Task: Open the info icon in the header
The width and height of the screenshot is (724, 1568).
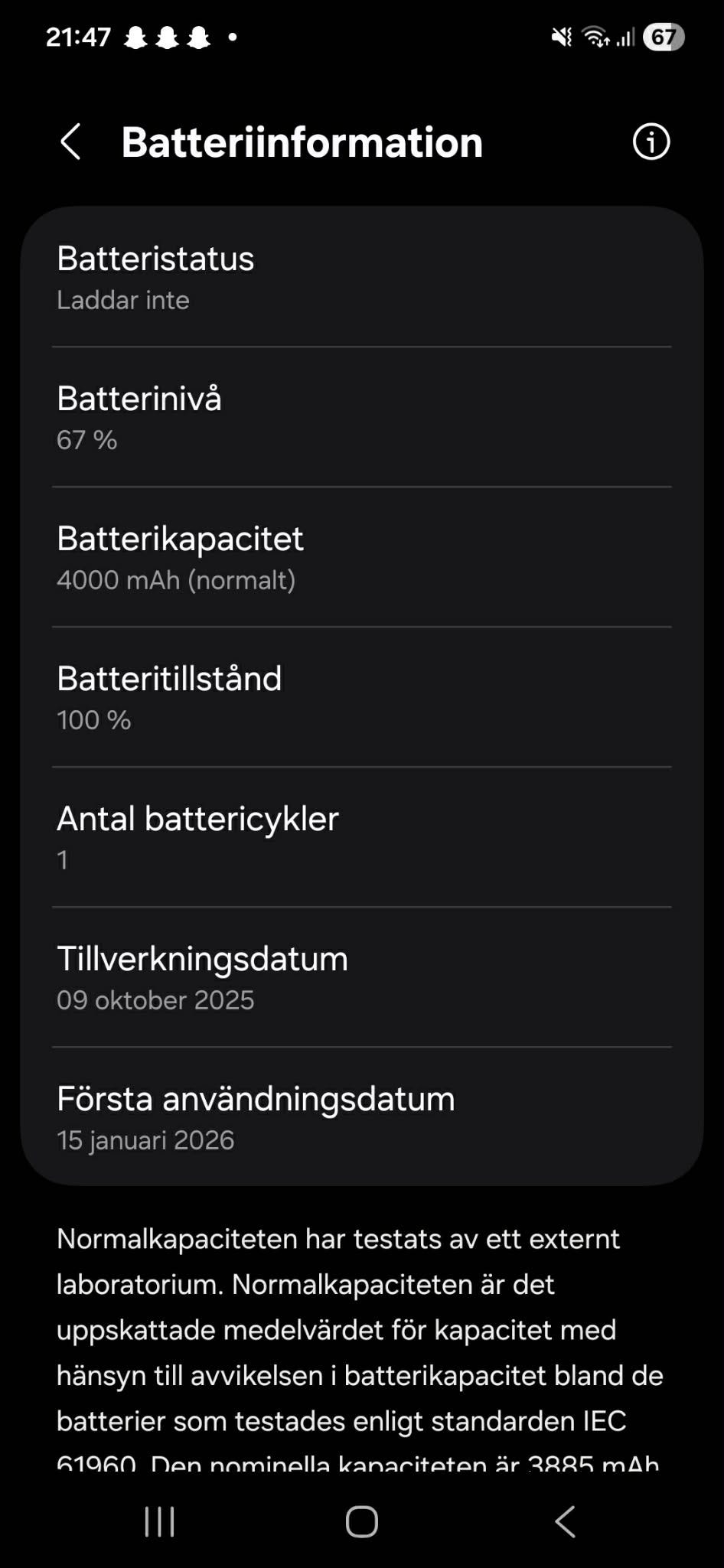Action: [x=651, y=142]
